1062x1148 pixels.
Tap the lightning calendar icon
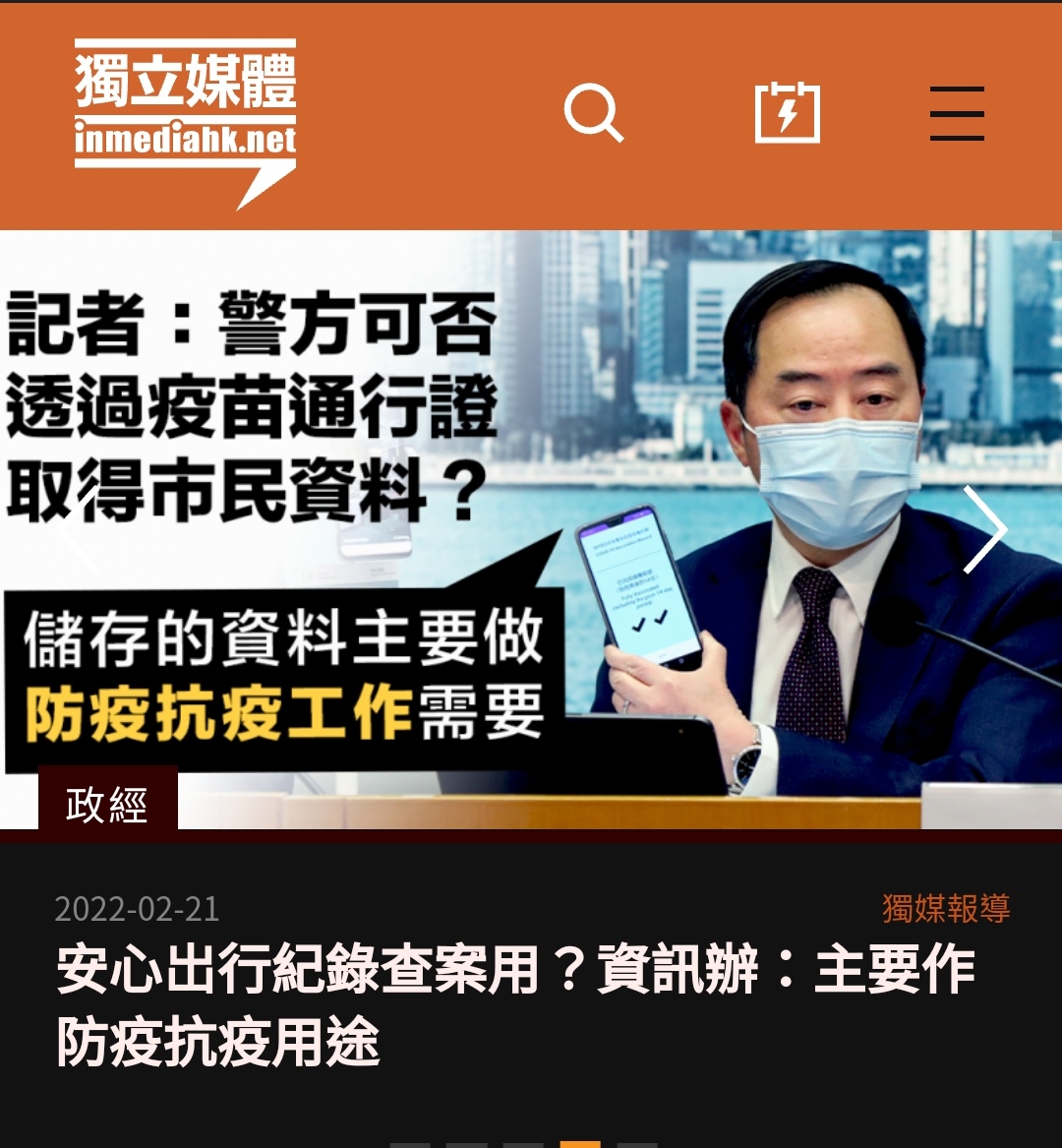click(x=787, y=114)
